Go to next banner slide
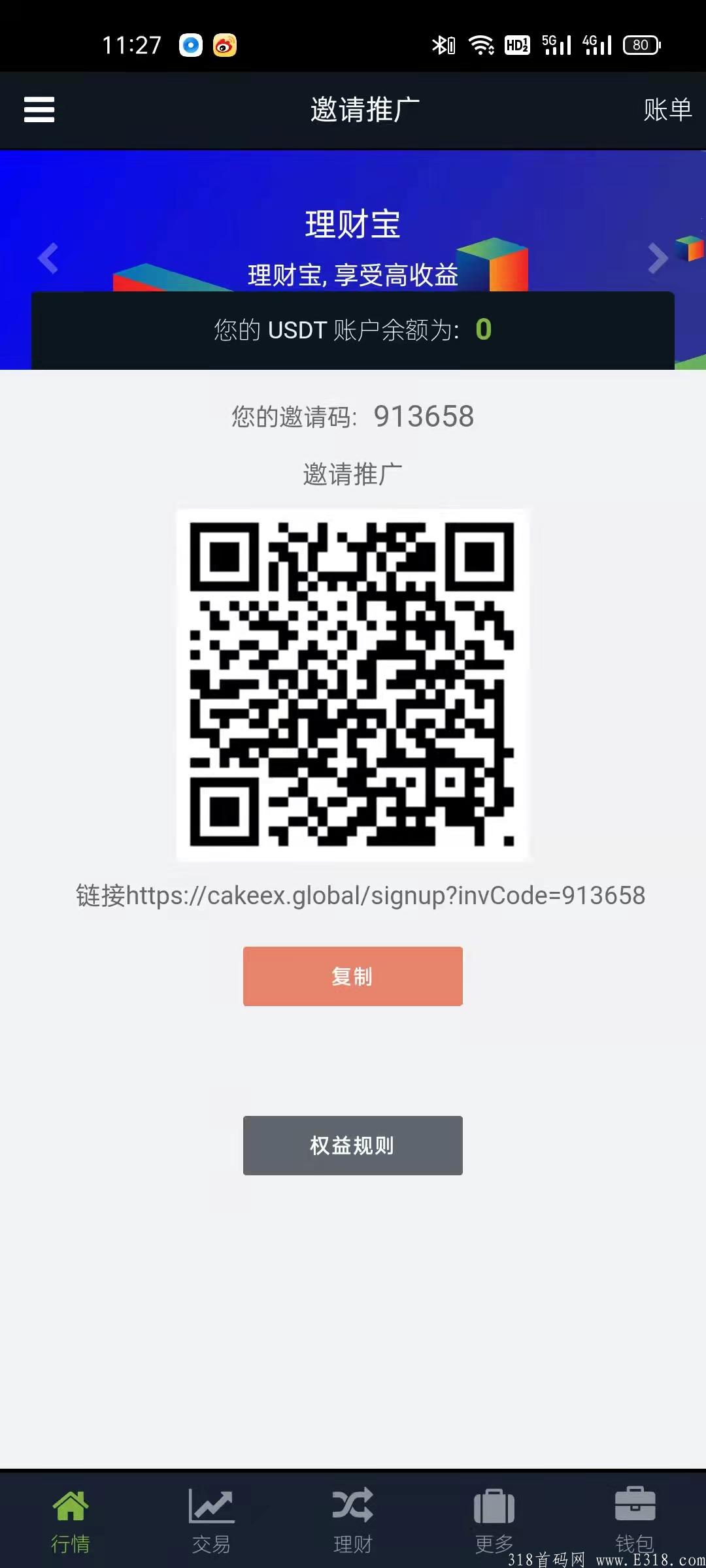 657,258
